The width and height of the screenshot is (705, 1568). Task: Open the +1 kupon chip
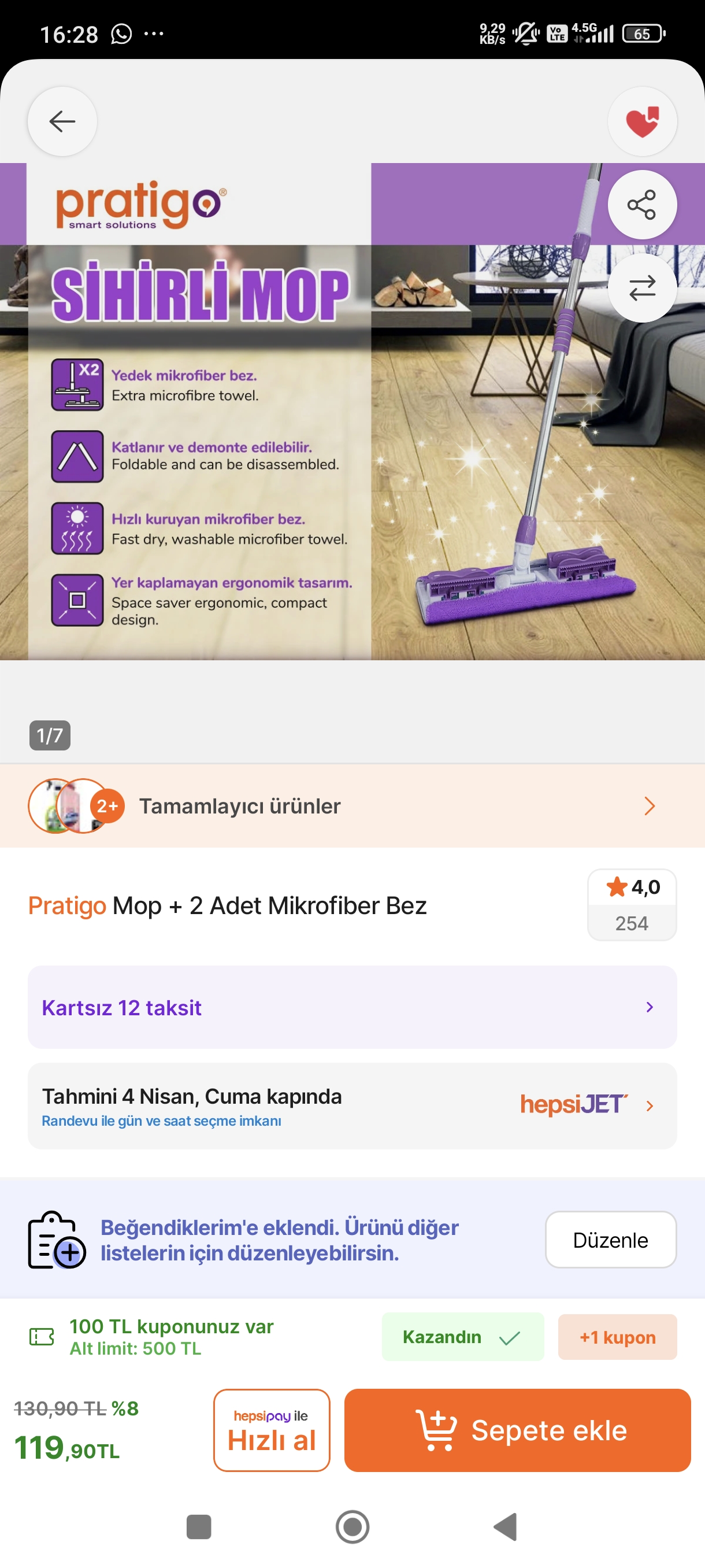click(x=617, y=1337)
